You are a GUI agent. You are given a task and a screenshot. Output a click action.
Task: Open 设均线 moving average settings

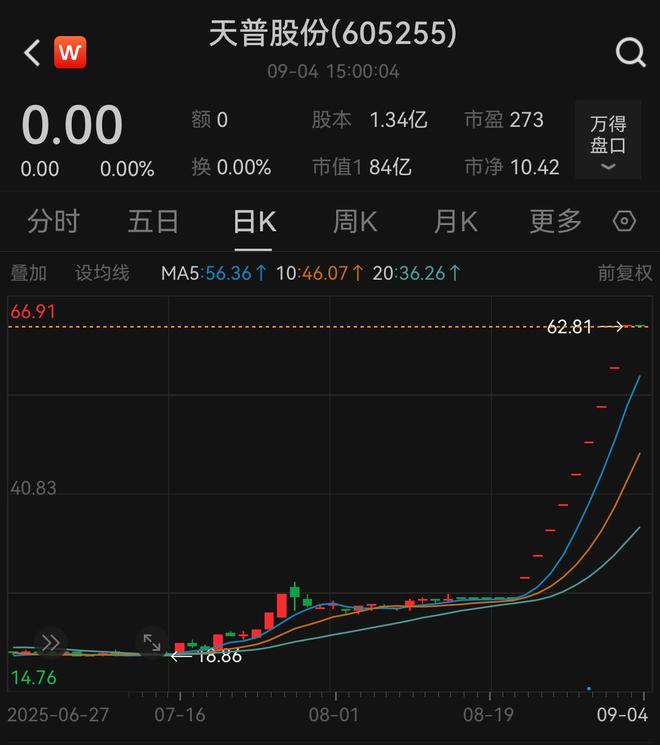pos(102,272)
